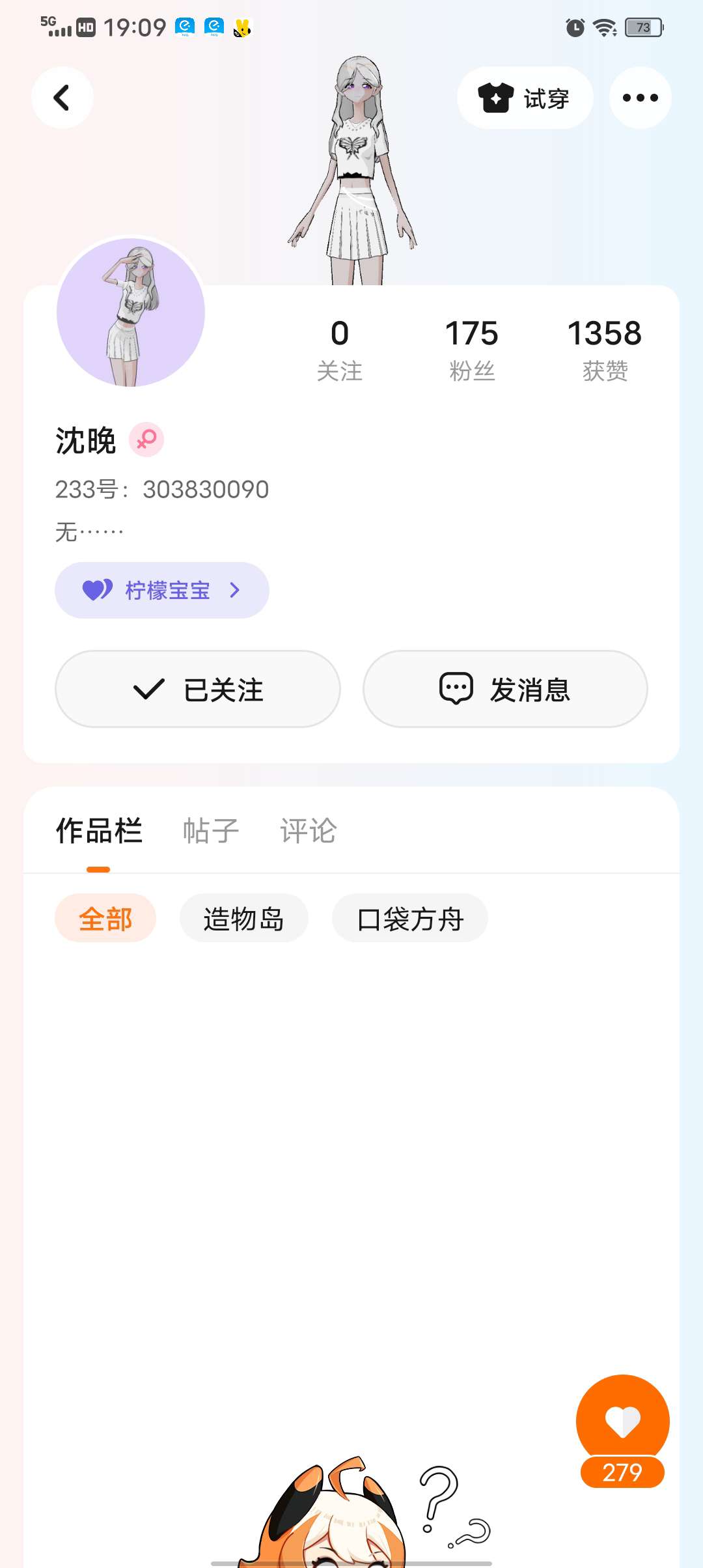Filter works by 口袋方舟

[x=410, y=918]
